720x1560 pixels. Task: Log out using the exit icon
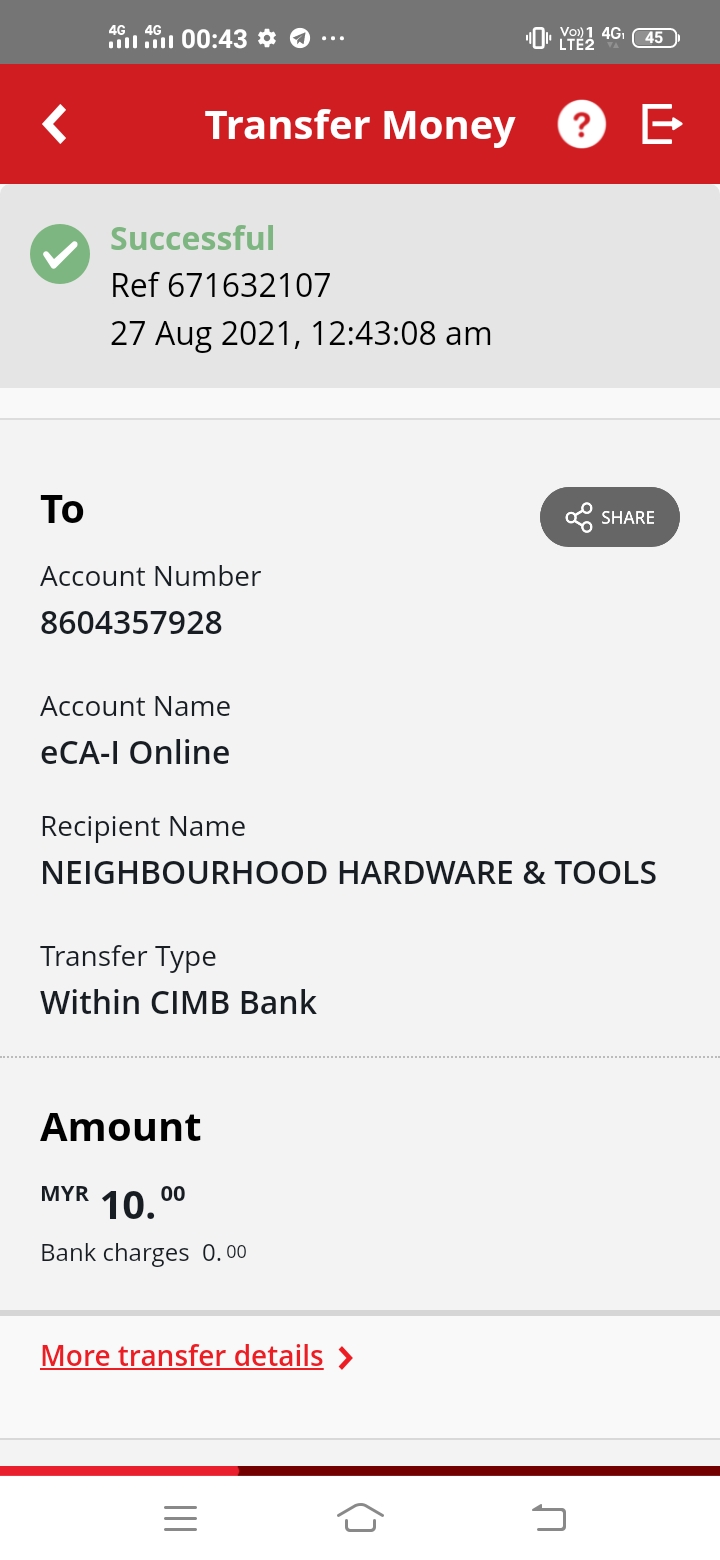pos(662,125)
